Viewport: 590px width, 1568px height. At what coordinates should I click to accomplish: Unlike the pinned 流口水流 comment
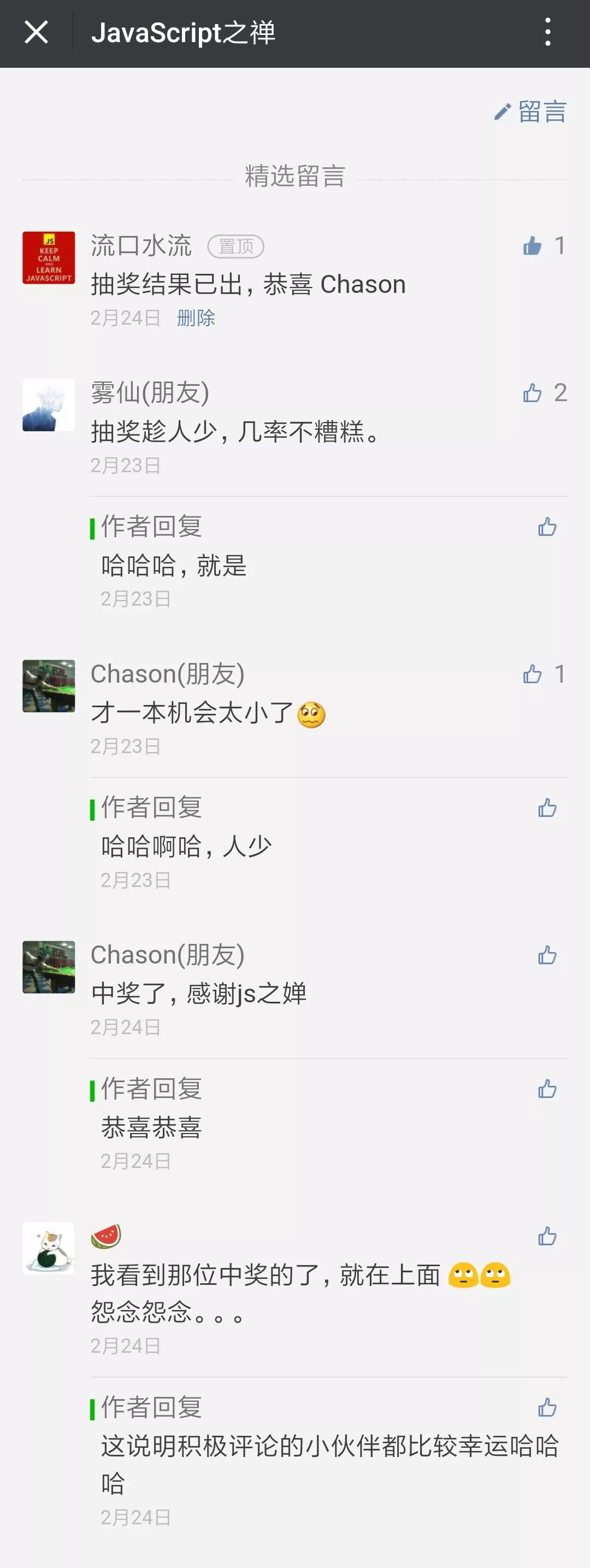coord(532,246)
